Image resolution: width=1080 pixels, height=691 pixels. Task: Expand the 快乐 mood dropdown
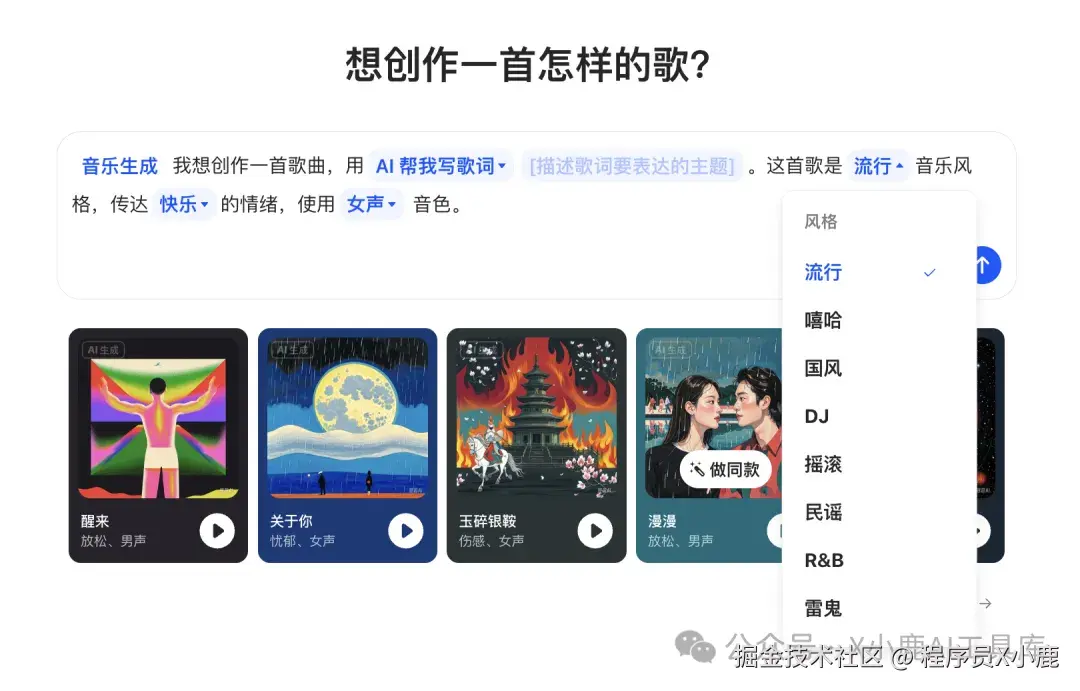click(184, 204)
